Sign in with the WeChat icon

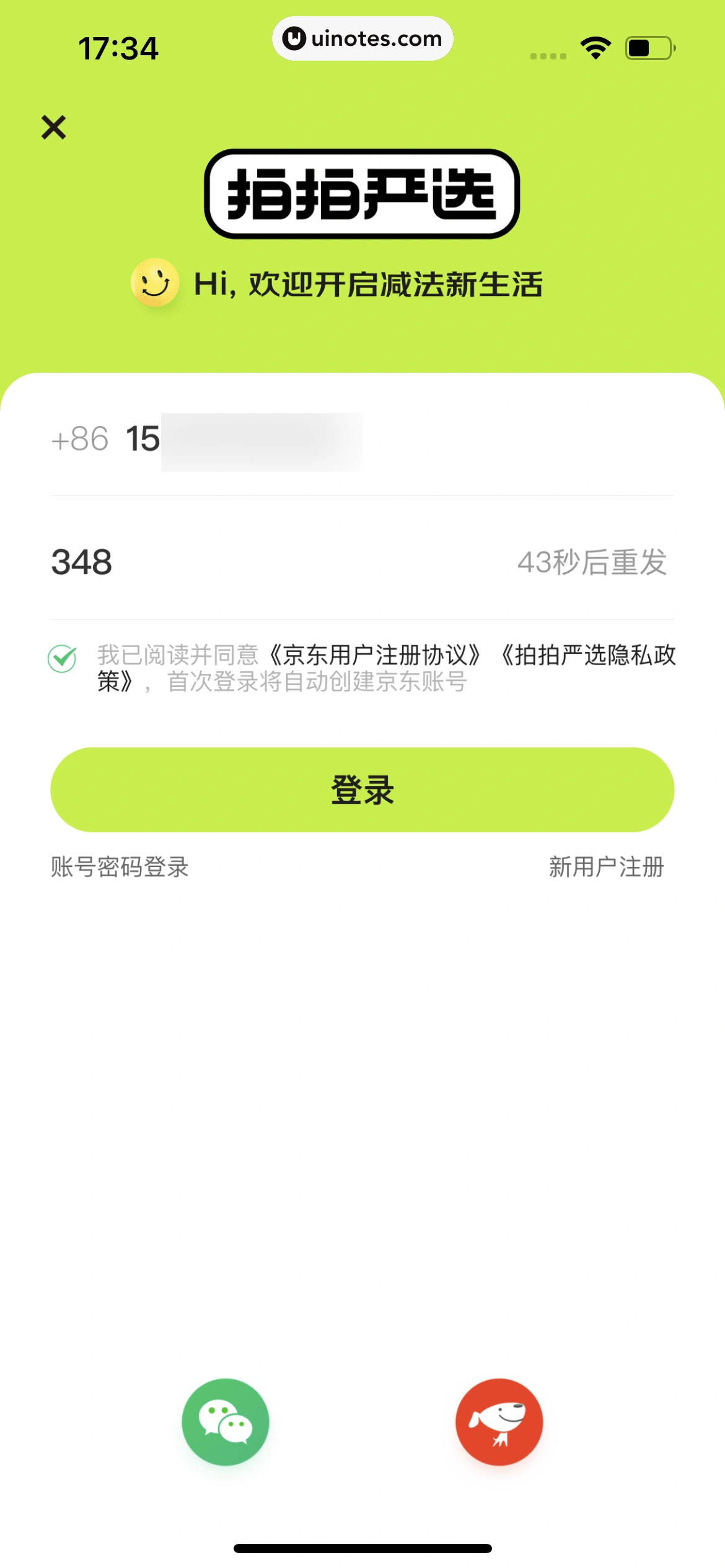(x=226, y=1422)
